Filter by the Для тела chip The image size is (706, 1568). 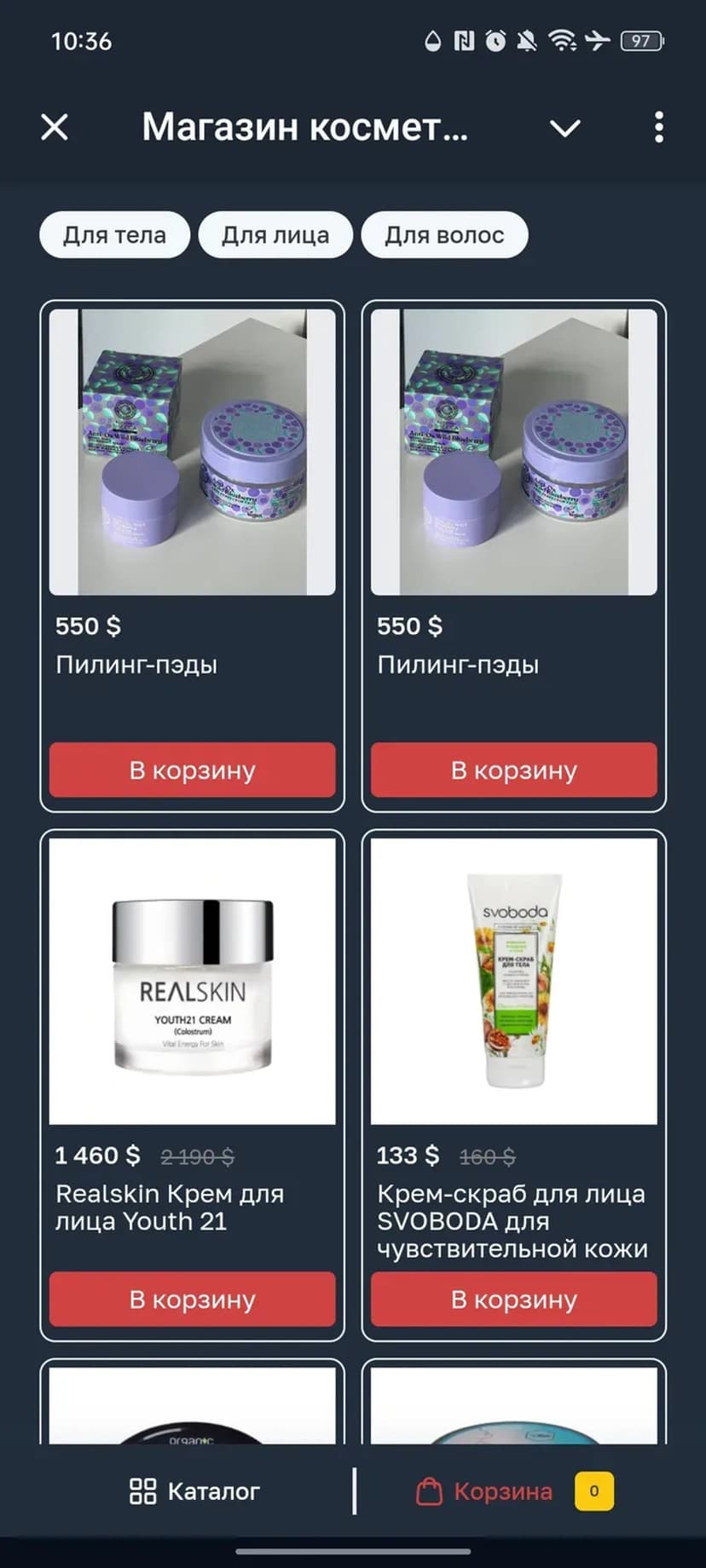(114, 235)
